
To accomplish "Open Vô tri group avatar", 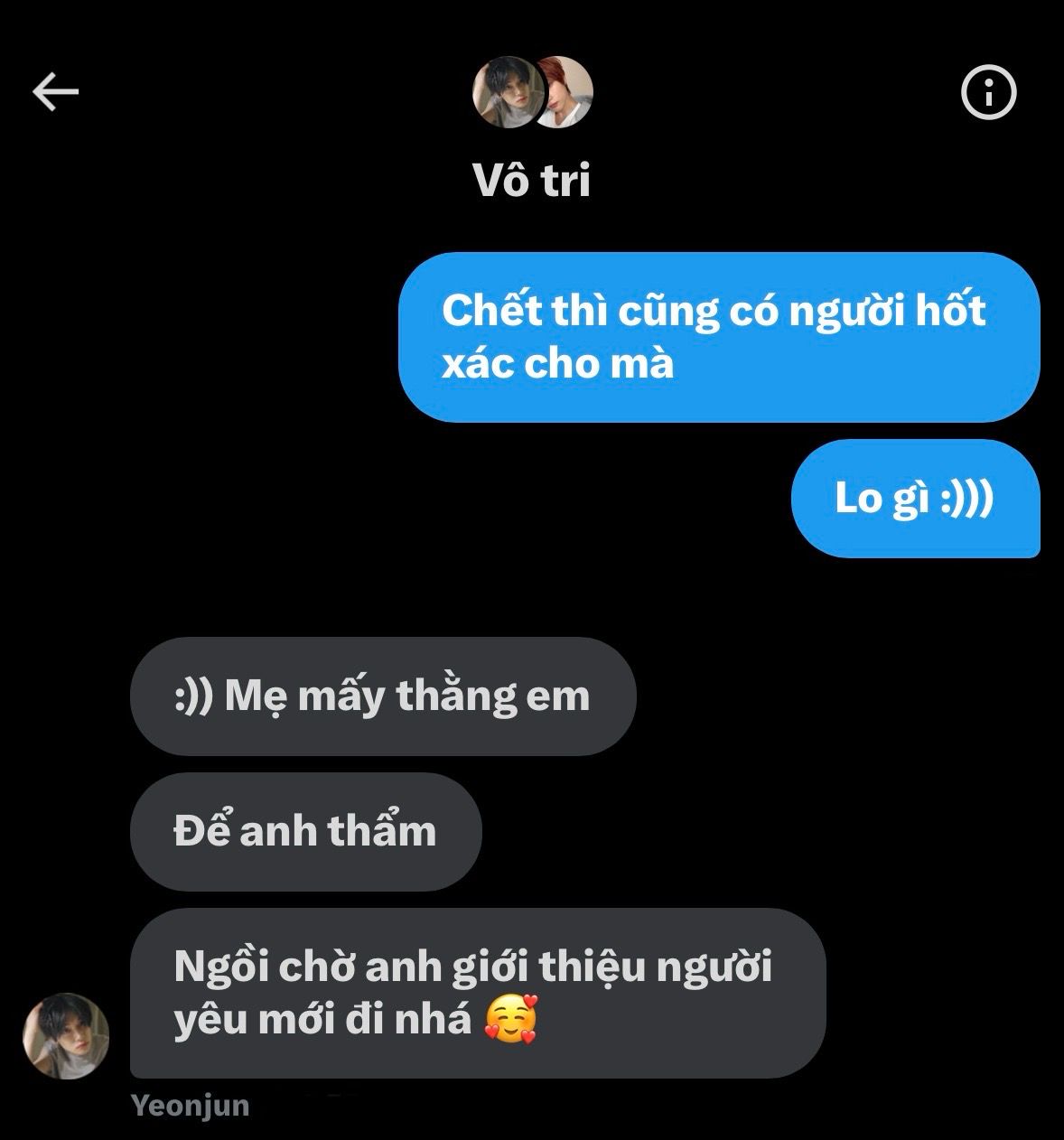I will (x=532, y=92).
